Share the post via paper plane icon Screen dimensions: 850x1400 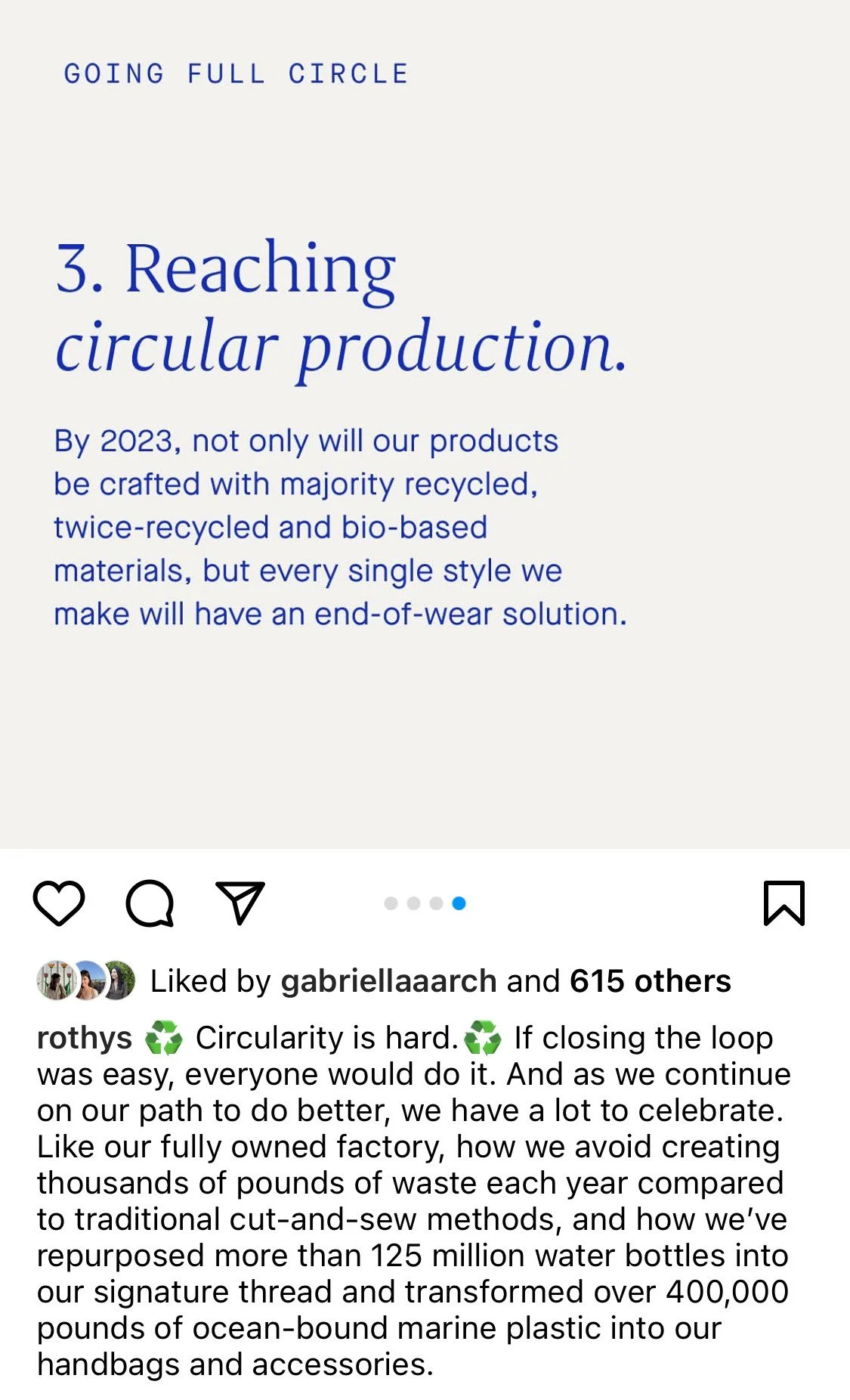coord(240,902)
